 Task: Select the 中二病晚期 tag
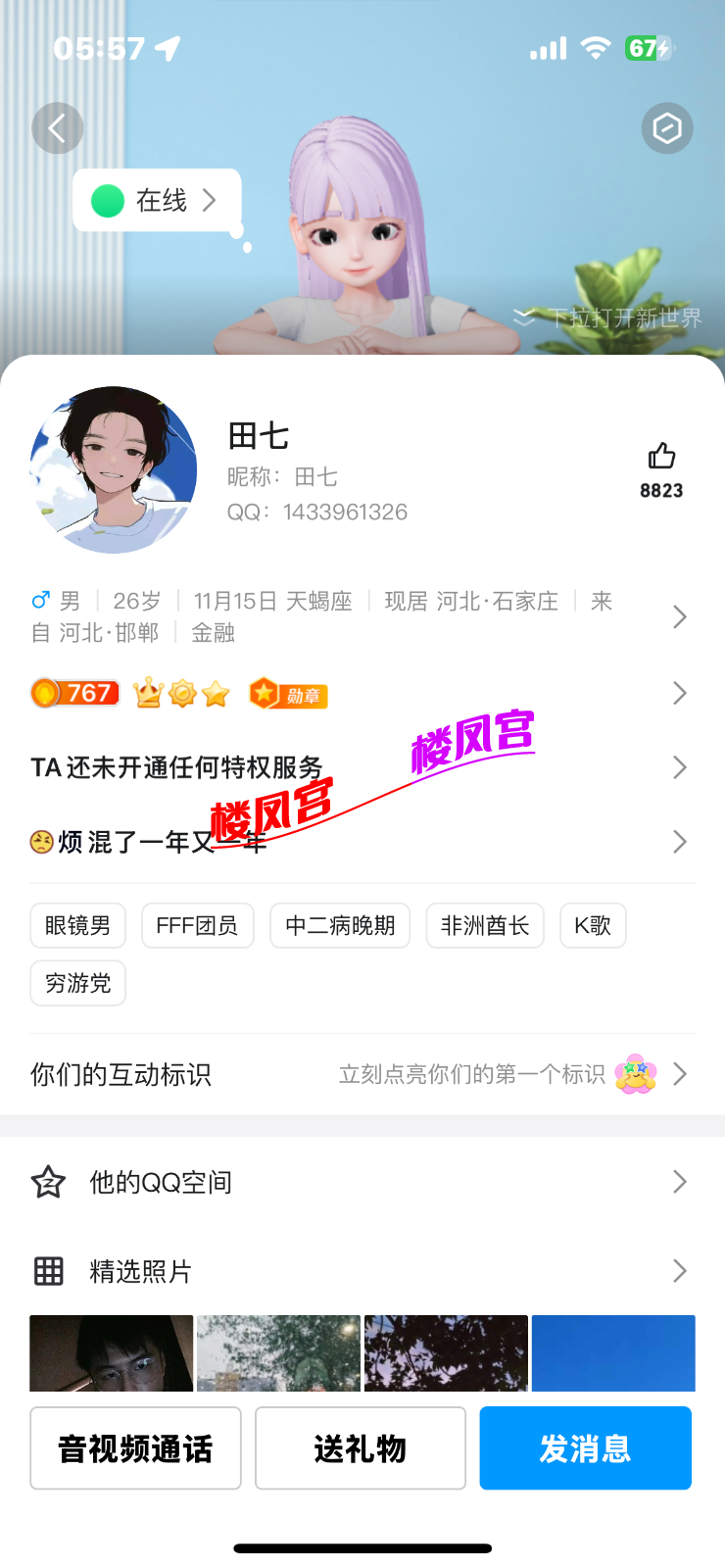pos(340,925)
